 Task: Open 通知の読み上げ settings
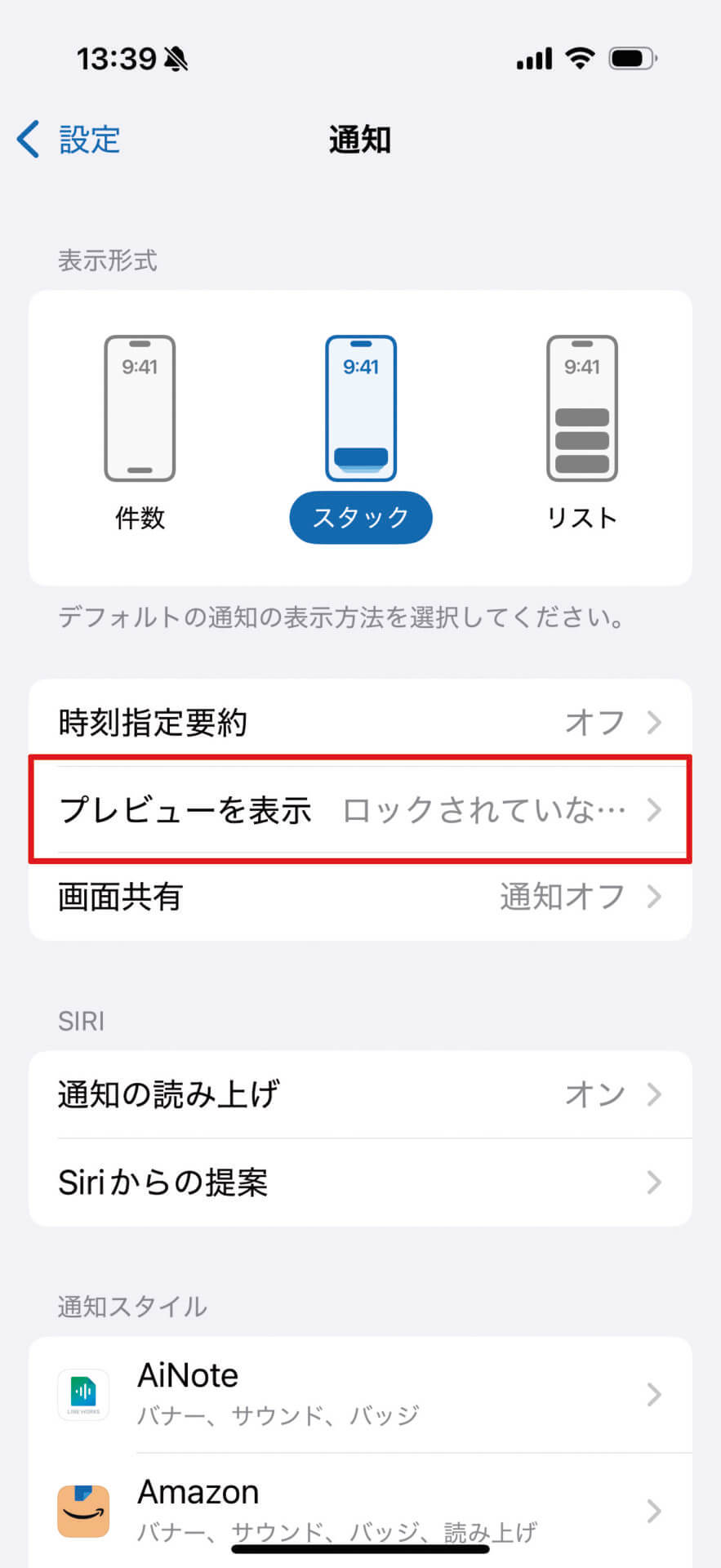pyautogui.click(x=360, y=1094)
